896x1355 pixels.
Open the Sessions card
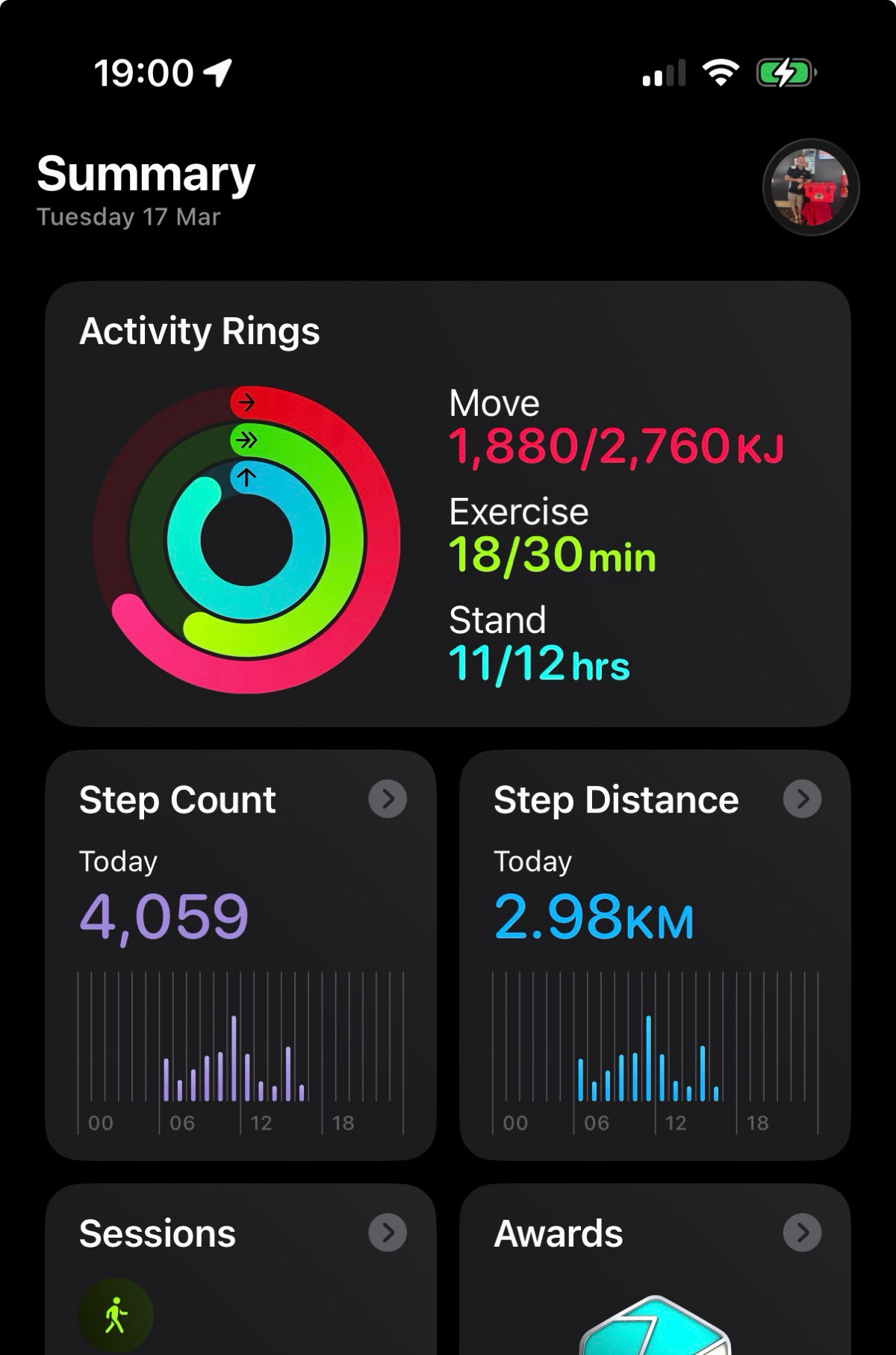pyautogui.click(x=240, y=1268)
